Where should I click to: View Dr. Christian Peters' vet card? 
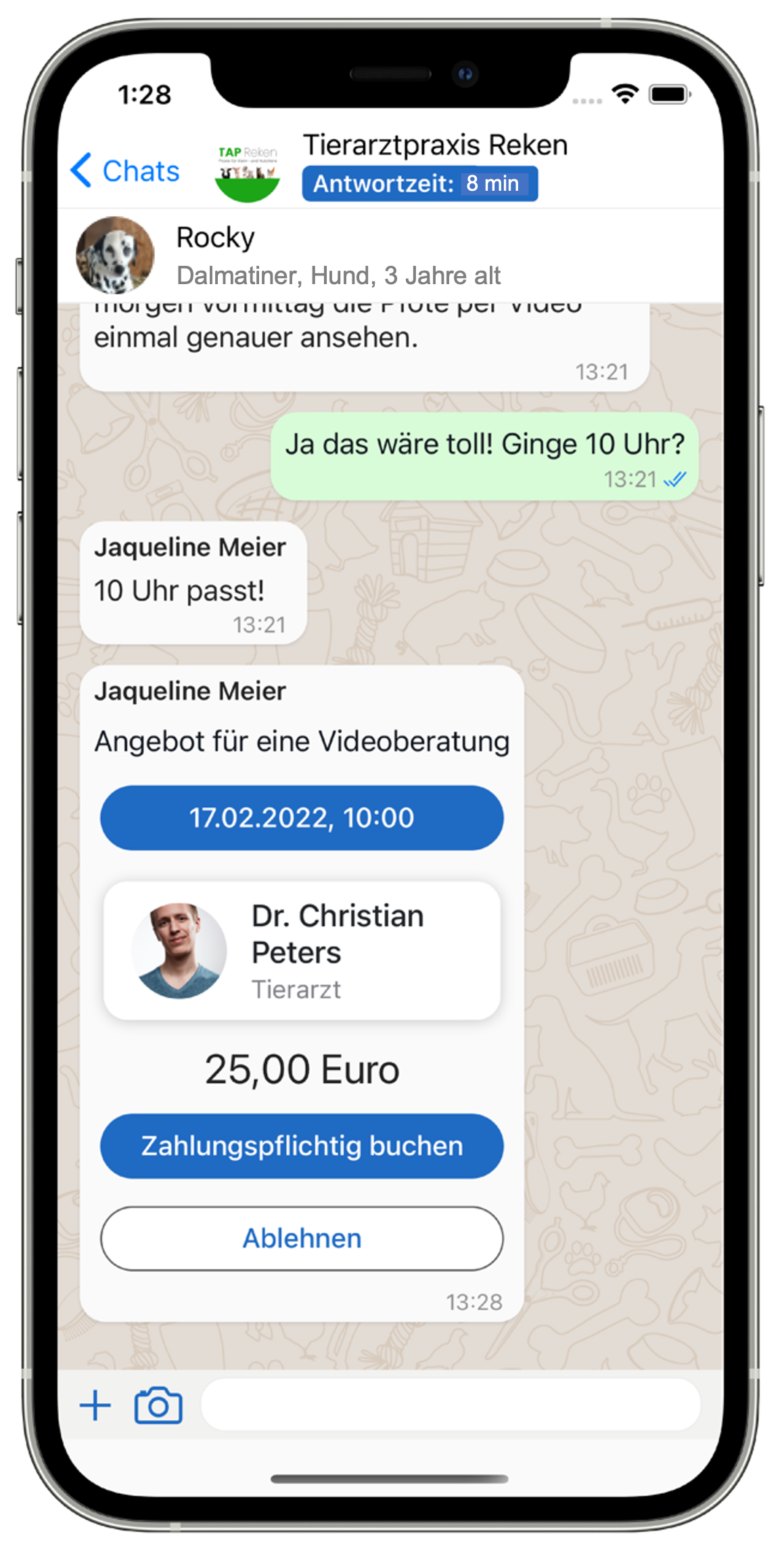(x=302, y=950)
